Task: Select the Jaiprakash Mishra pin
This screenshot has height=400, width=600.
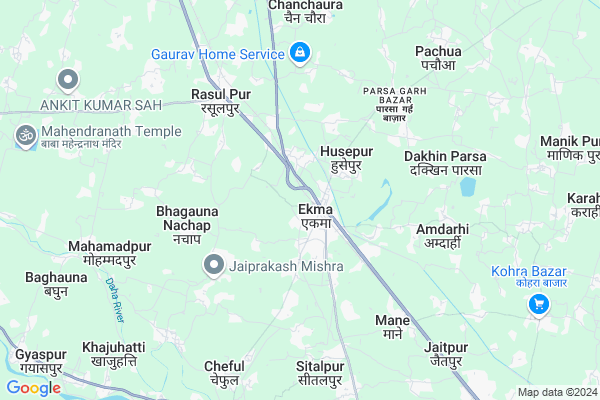Action: point(213,266)
